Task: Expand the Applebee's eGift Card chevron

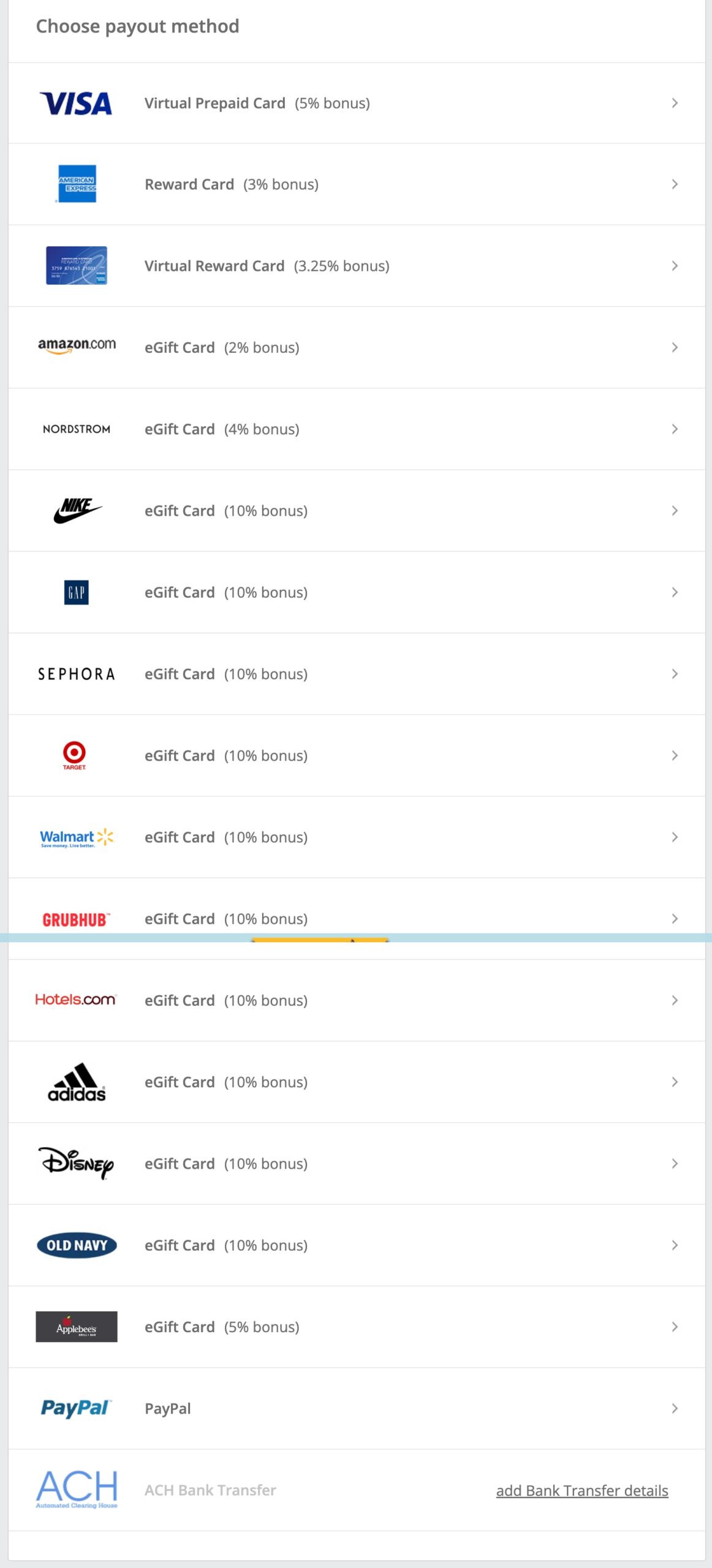Action: [675, 1326]
